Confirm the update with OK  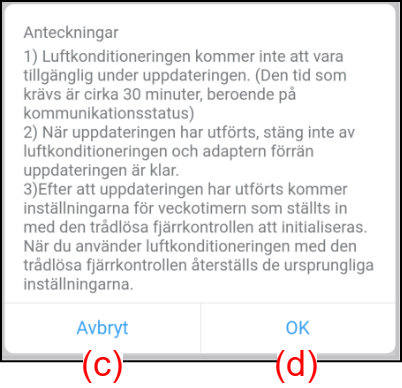pyautogui.click(x=298, y=328)
